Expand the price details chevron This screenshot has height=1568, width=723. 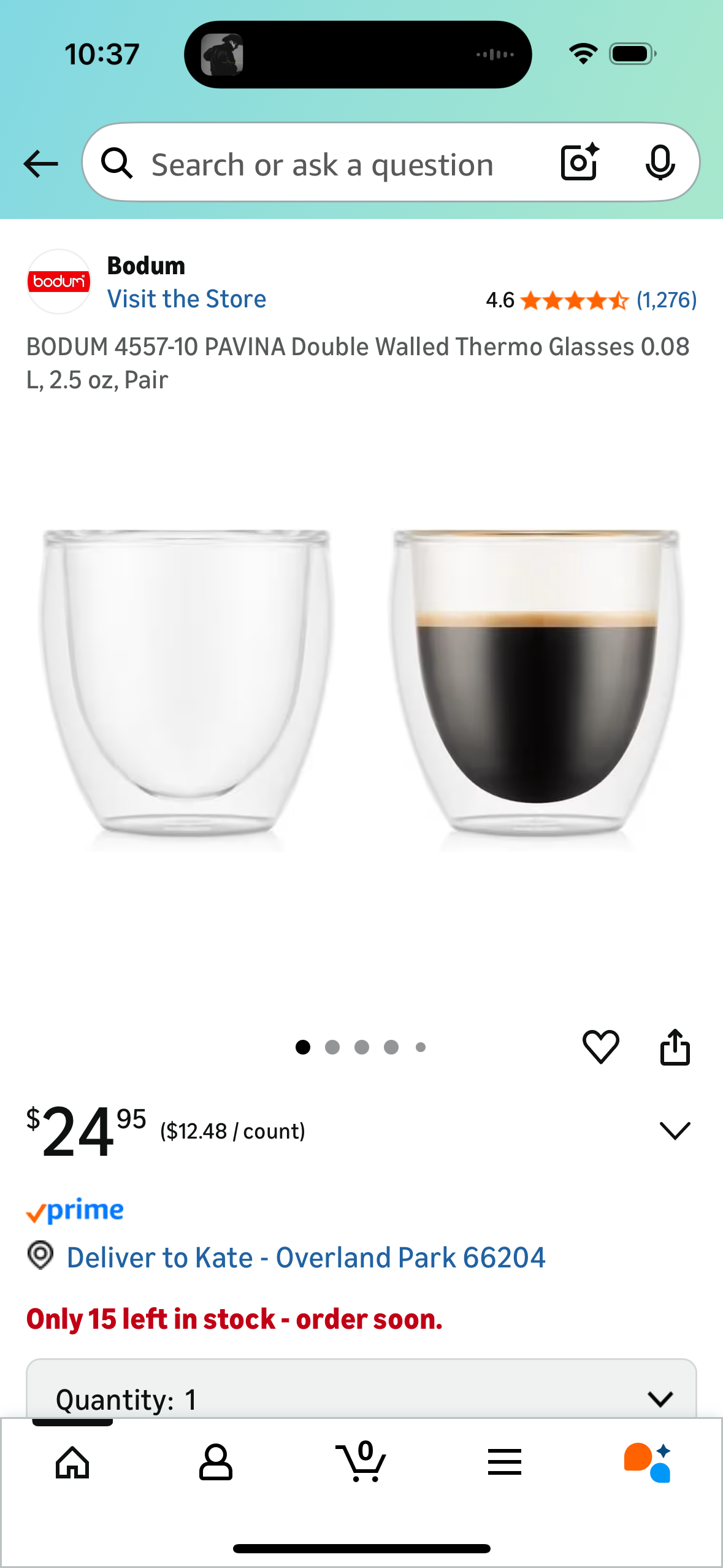675,1130
